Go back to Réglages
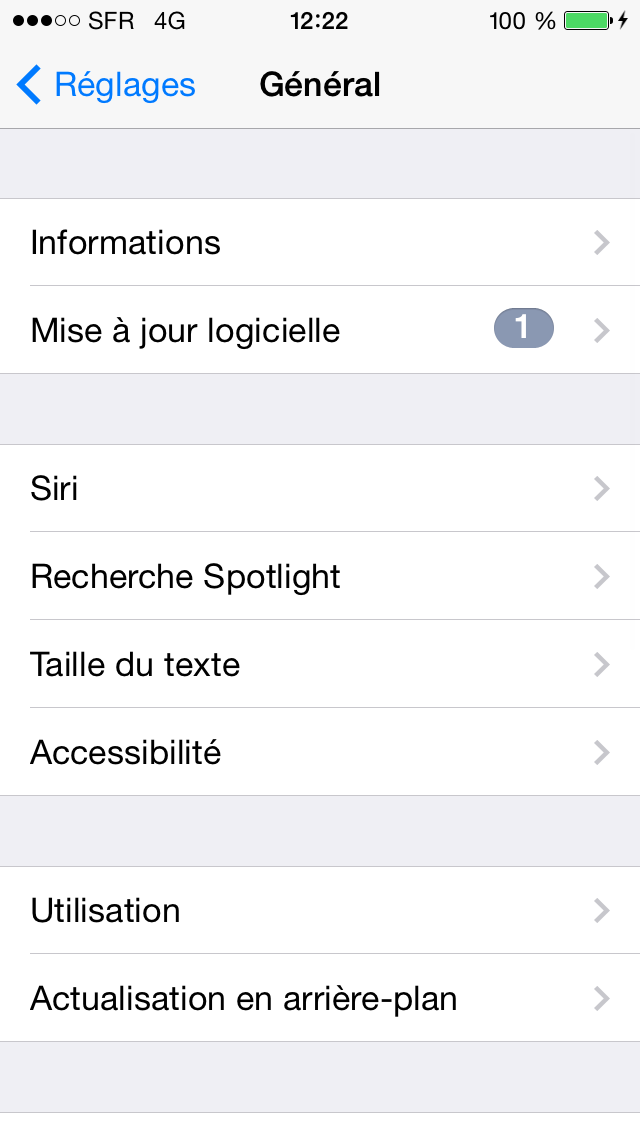This screenshot has height=1136, width=640. click(106, 85)
